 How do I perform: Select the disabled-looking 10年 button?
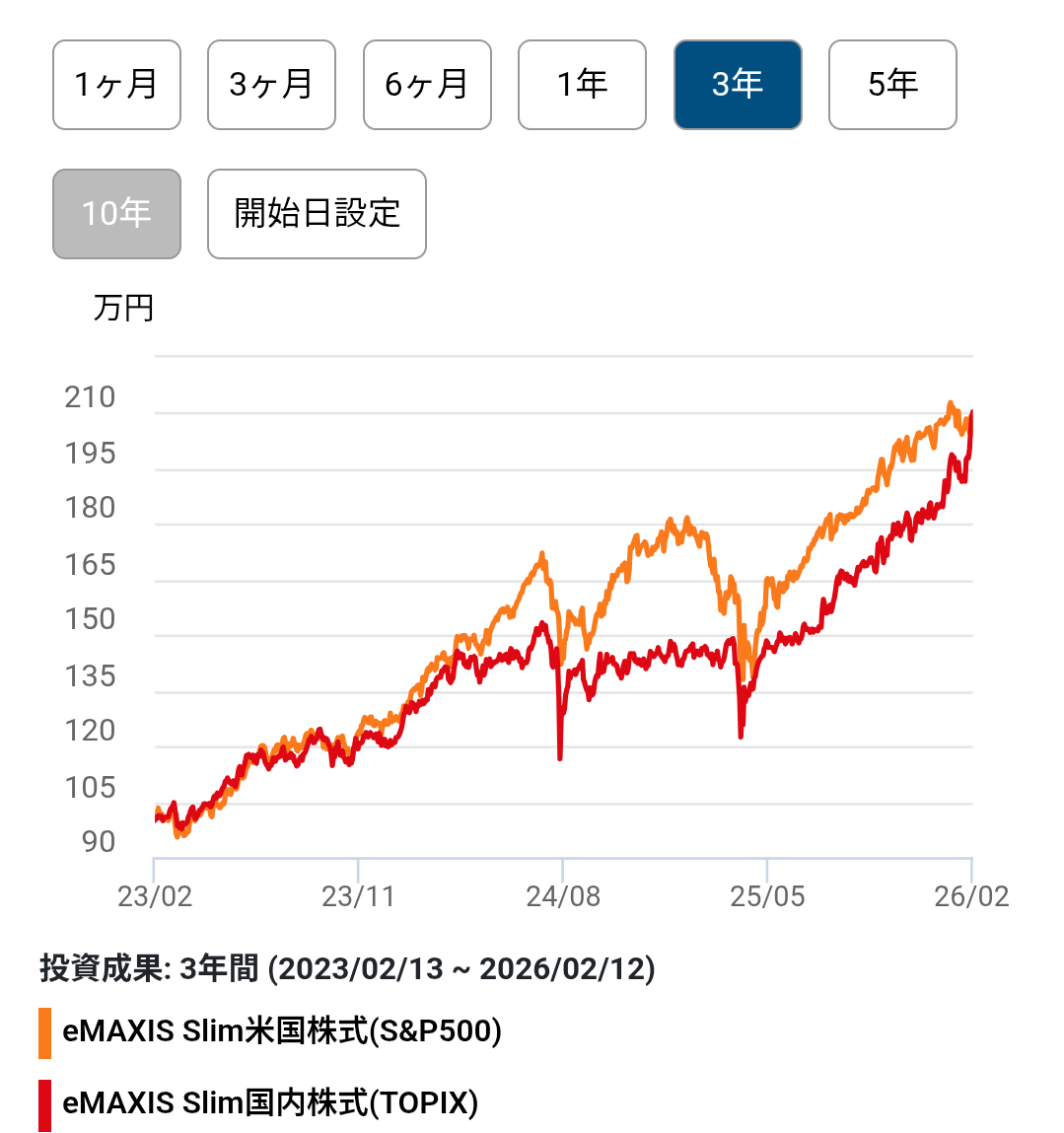tap(115, 215)
